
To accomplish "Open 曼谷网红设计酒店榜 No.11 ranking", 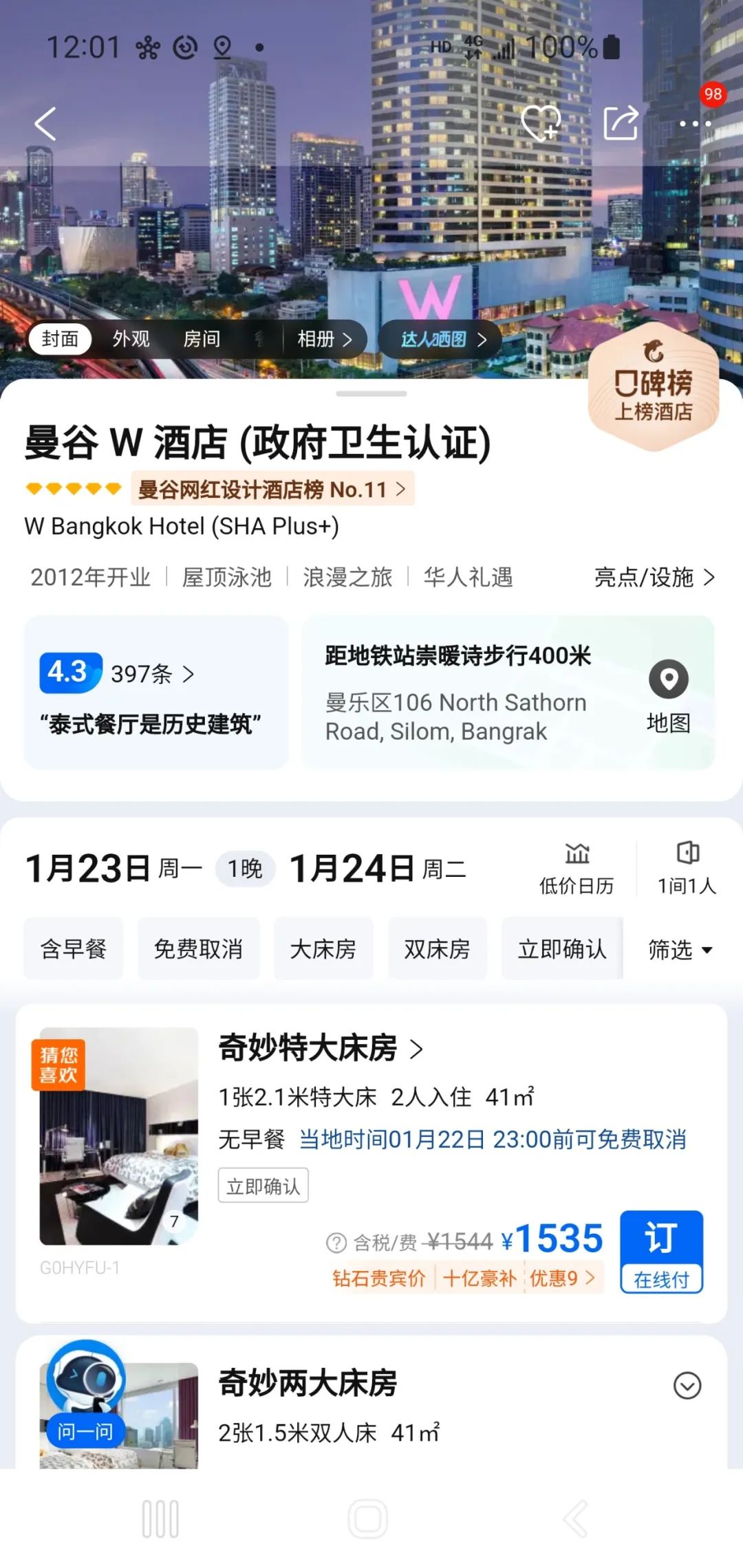I will coord(272,489).
